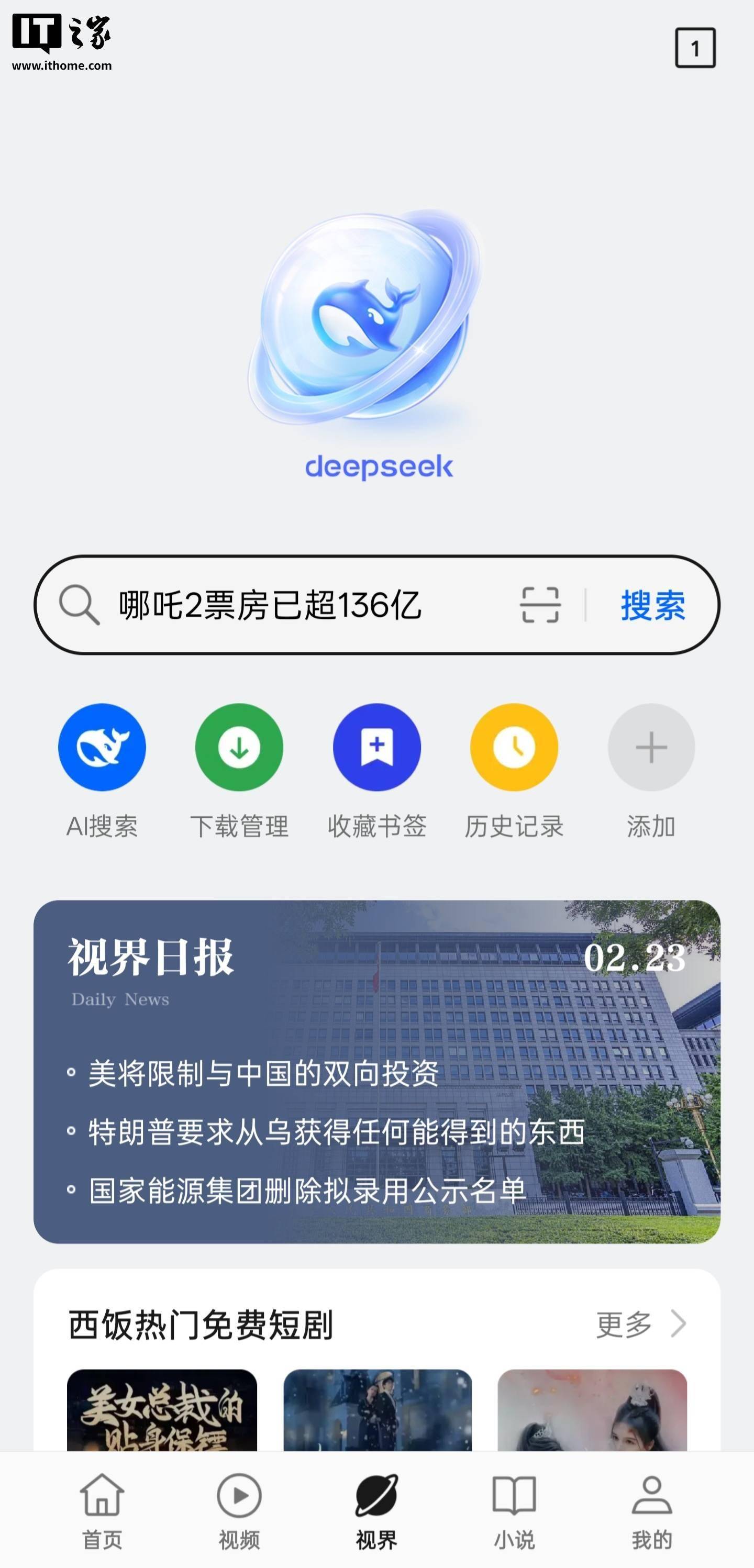View 历史记录 browsing history

point(514,748)
